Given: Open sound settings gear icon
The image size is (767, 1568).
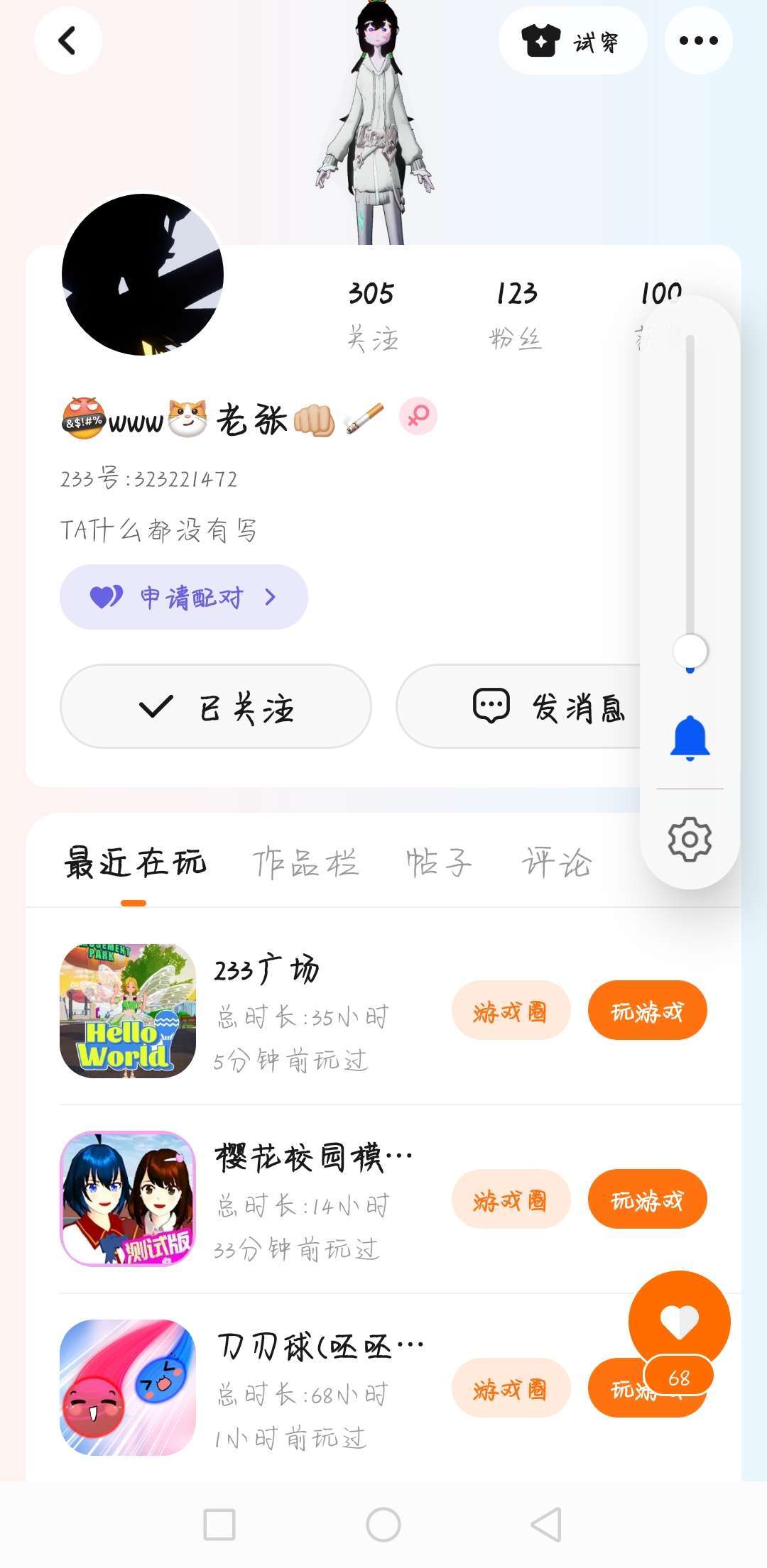Looking at the screenshot, I should tap(690, 840).
